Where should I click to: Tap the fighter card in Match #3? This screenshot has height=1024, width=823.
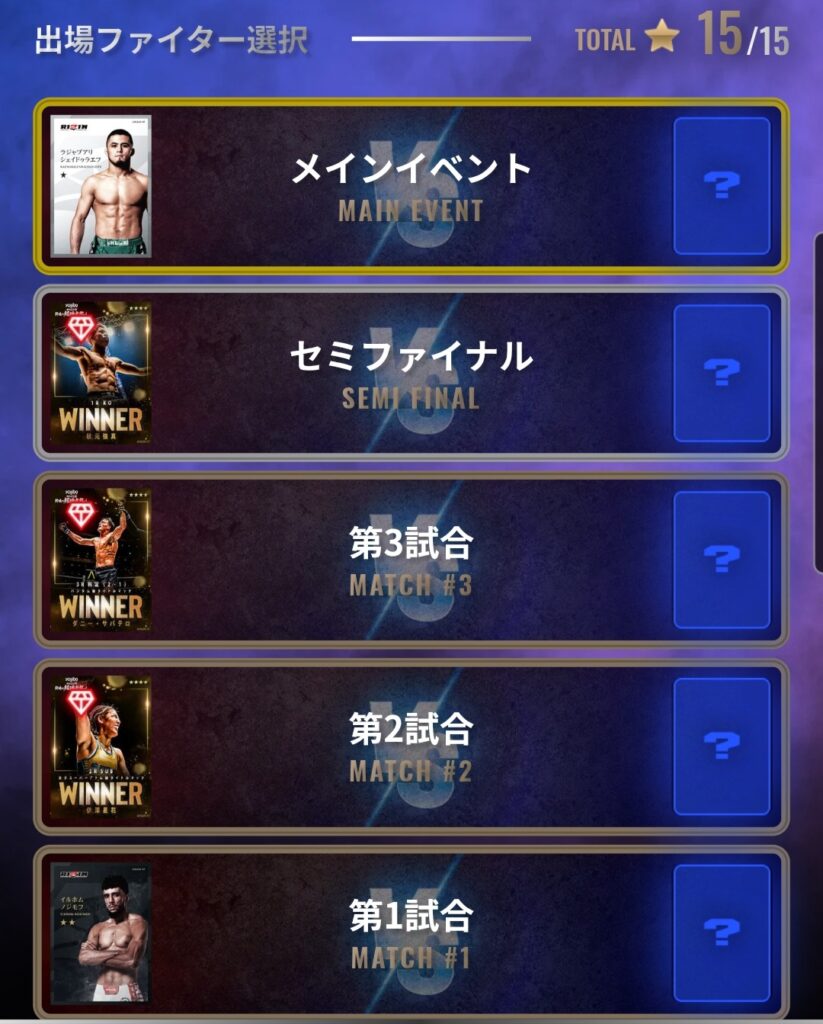point(101,559)
